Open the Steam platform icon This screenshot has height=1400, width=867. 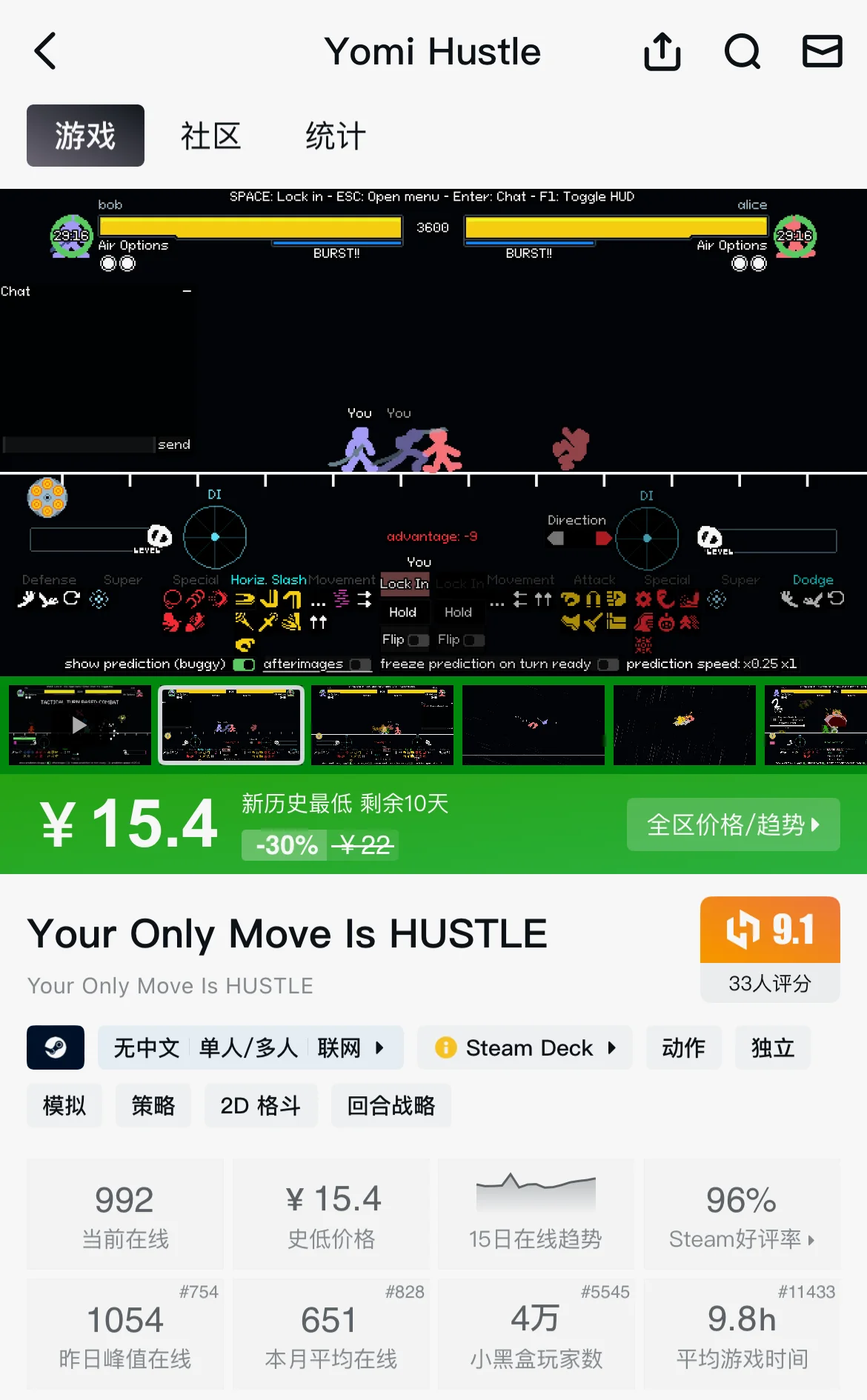click(x=56, y=1047)
